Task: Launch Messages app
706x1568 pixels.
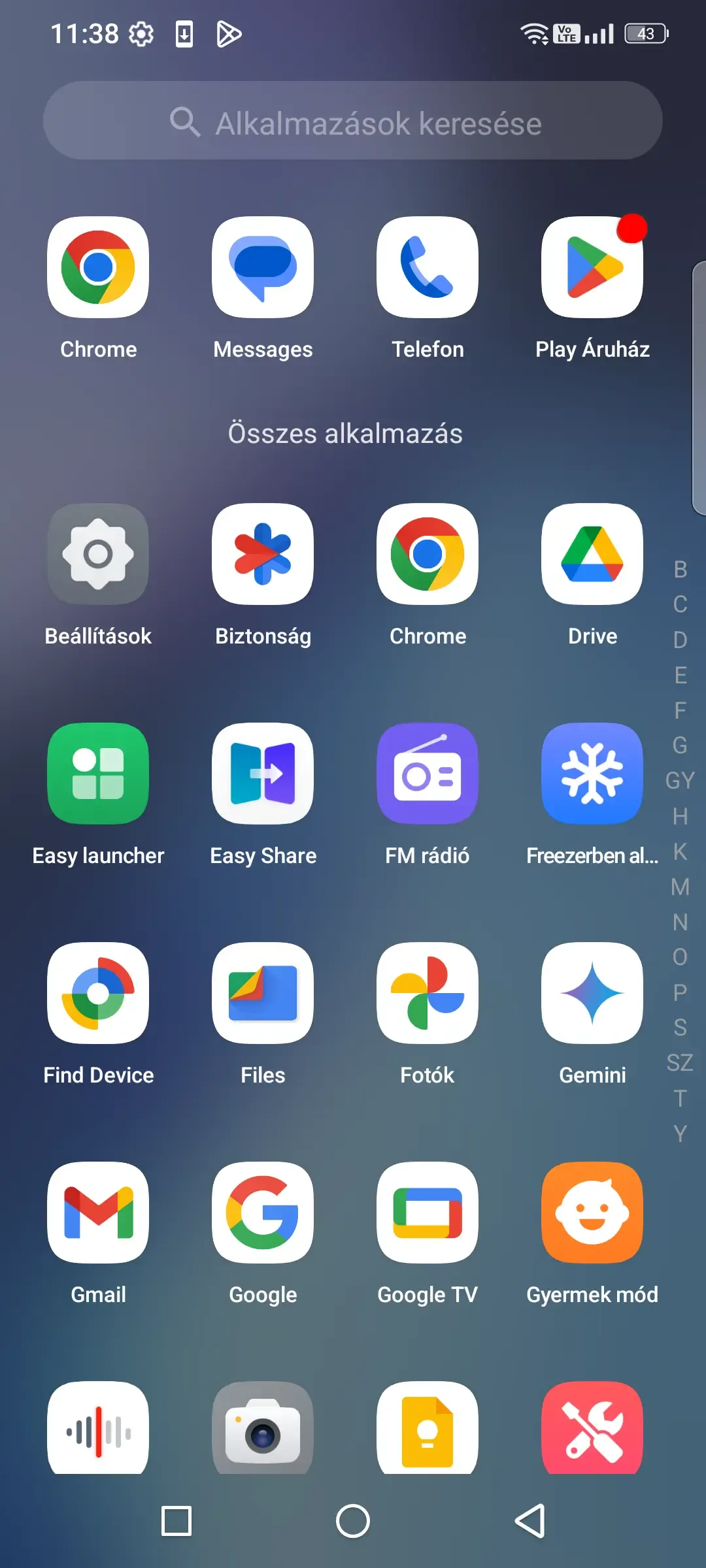Action: click(x=263, y=268)
